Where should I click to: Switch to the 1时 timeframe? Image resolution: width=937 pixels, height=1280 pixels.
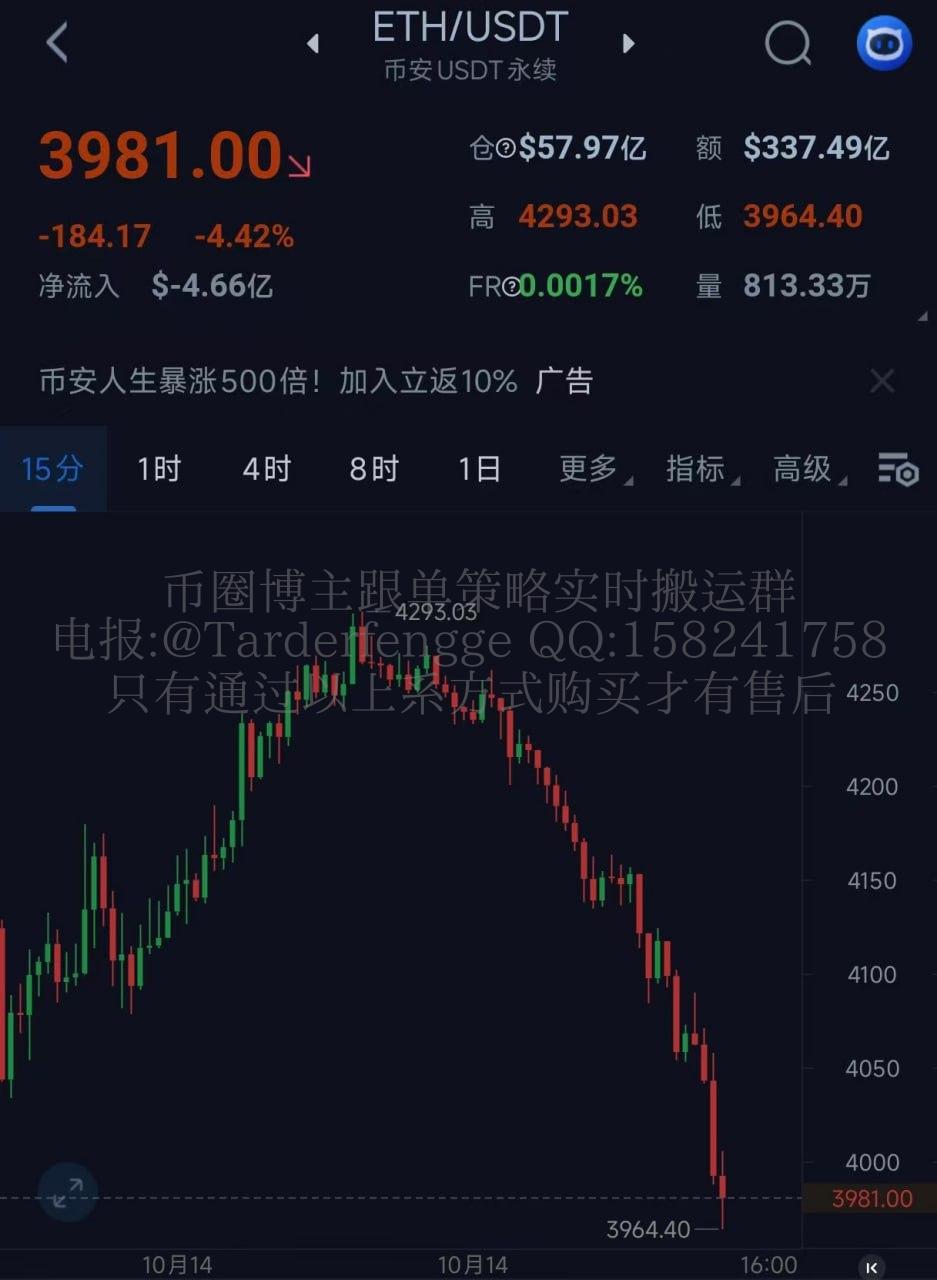[x=159, y=468]
